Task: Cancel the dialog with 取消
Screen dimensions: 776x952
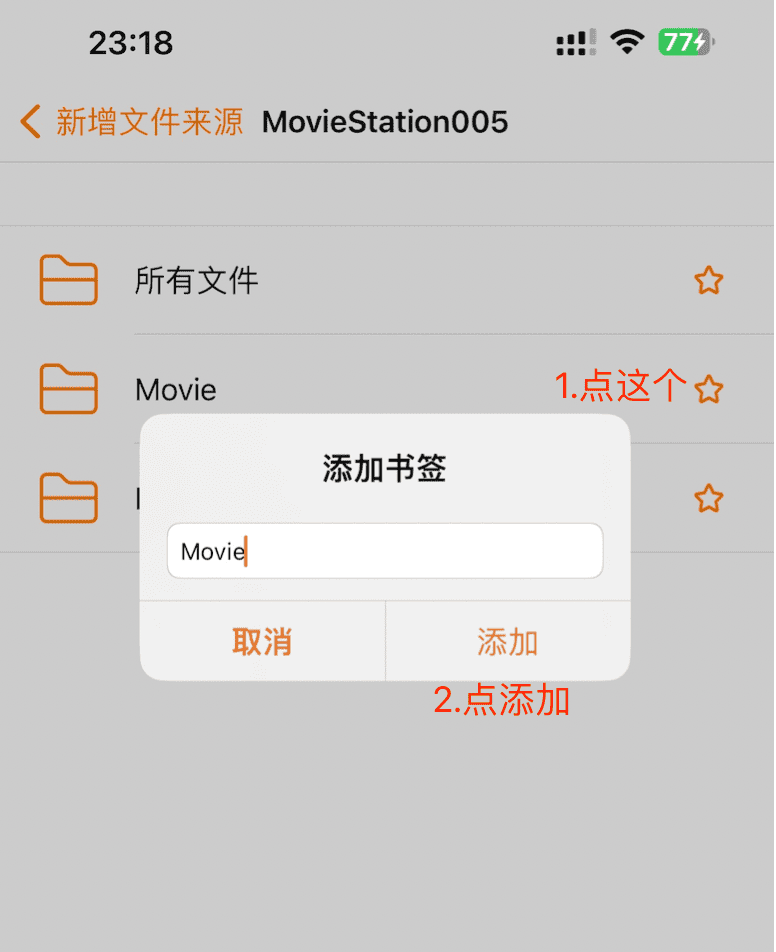Action: 262,642
